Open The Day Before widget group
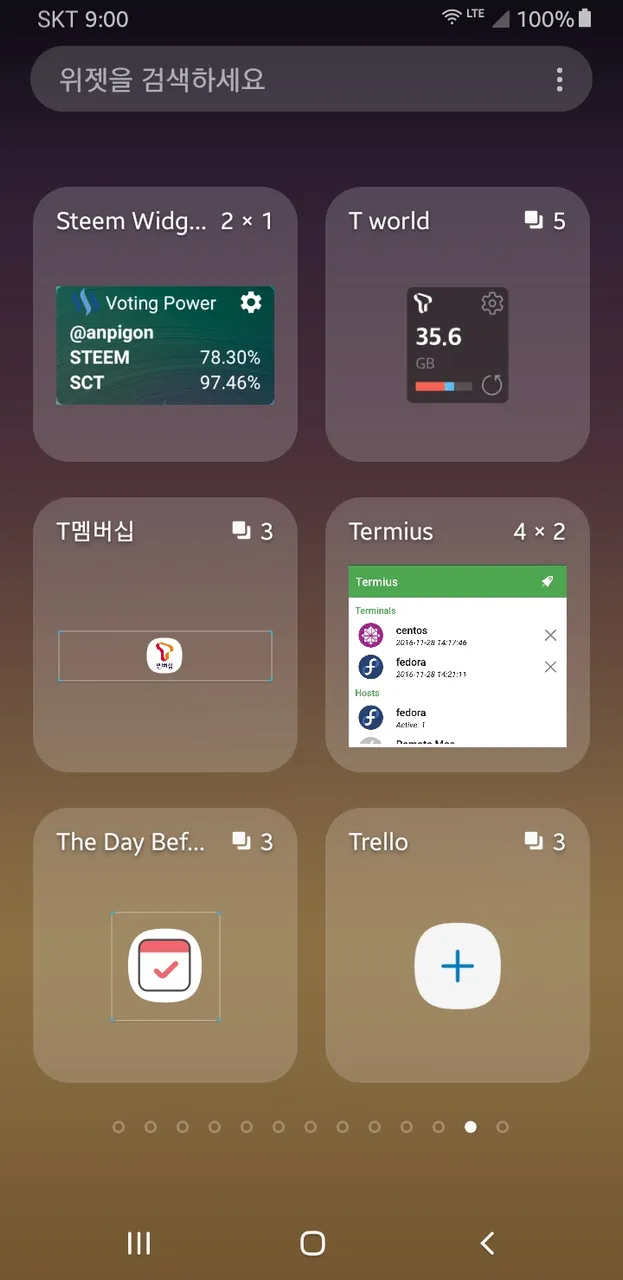The image size is (623, 1280). coord(165,945)
